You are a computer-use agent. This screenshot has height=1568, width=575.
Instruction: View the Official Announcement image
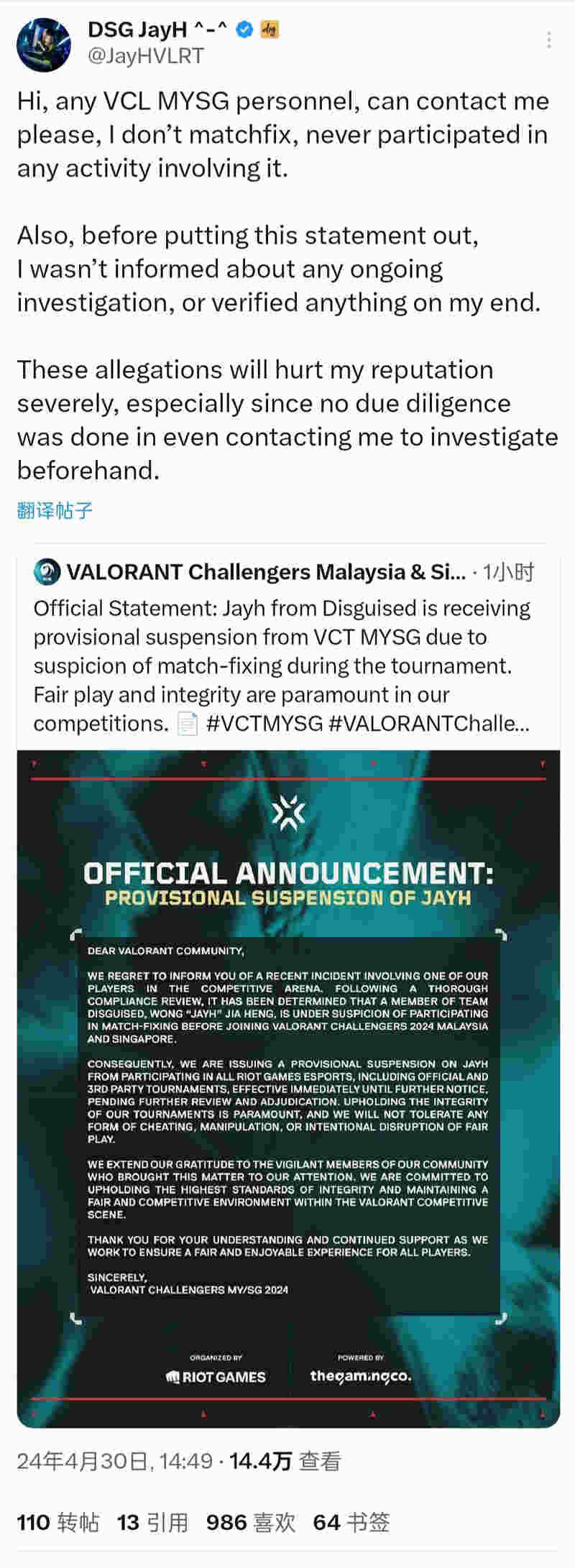click(288, 1088)
